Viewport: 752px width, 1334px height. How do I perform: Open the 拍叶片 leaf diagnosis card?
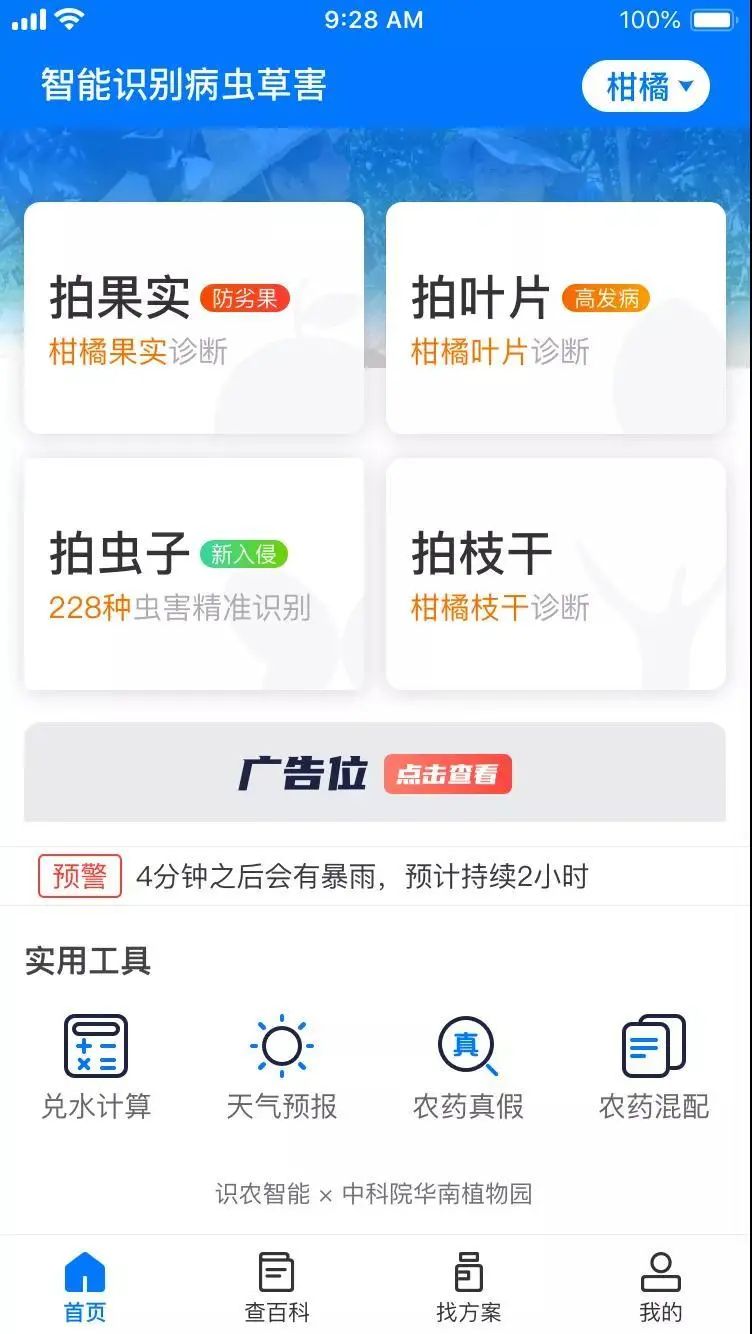coord(555,318)
